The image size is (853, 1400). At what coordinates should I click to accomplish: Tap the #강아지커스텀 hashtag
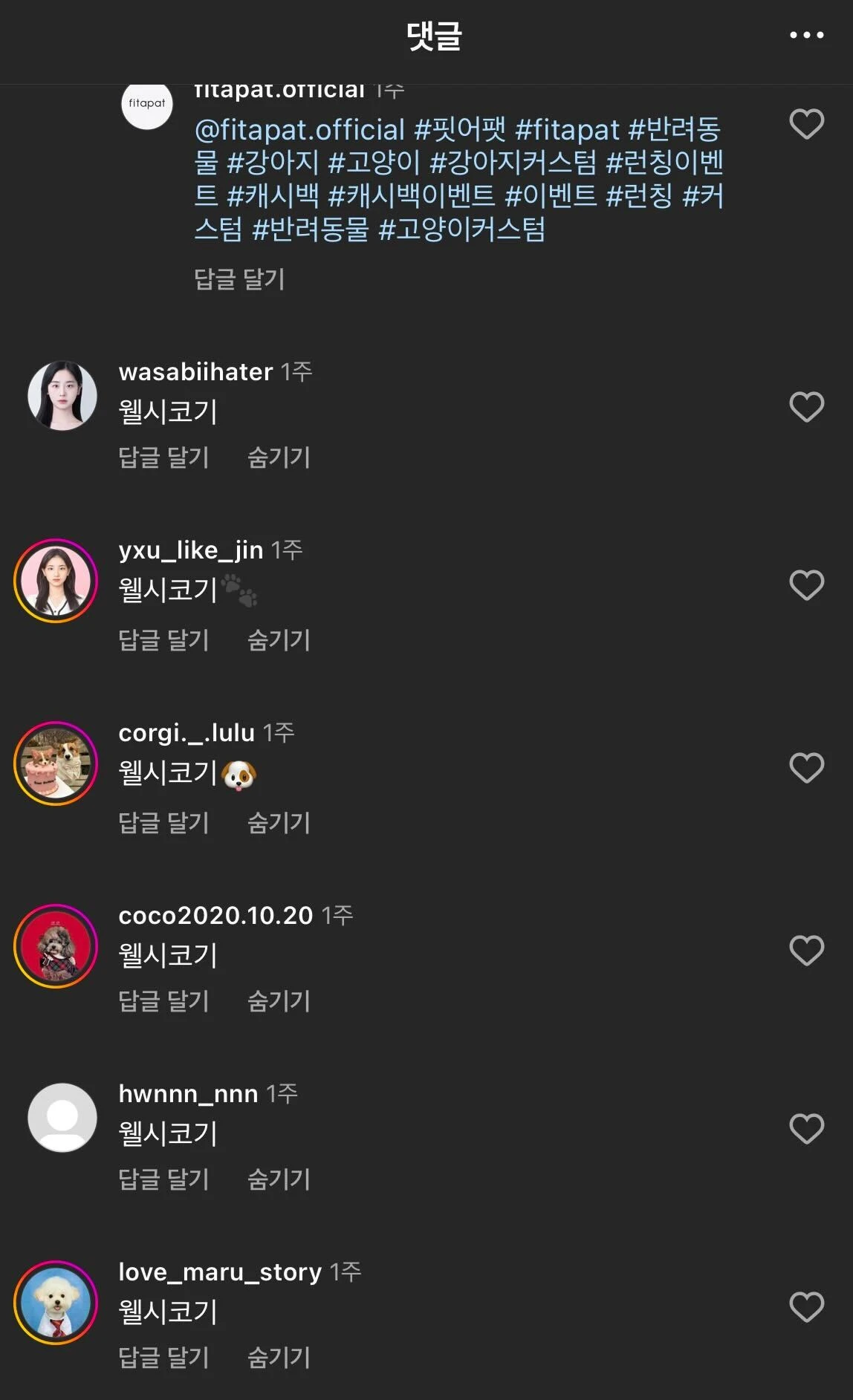(x=513, y=162)
